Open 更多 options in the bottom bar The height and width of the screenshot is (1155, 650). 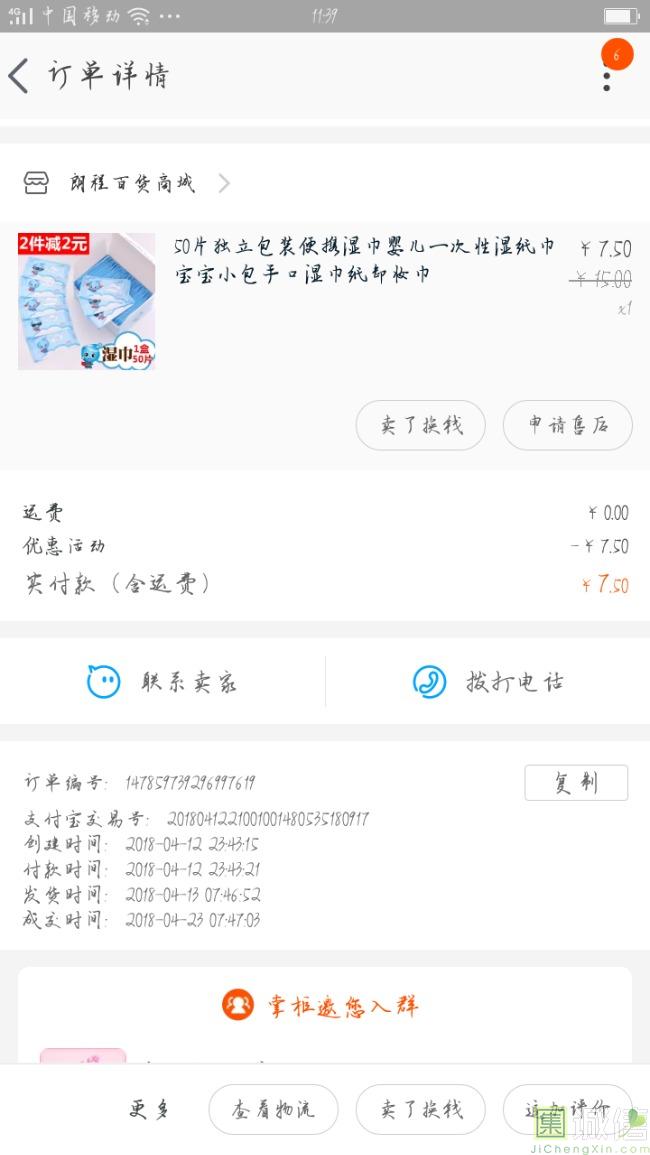[150, 1109]
